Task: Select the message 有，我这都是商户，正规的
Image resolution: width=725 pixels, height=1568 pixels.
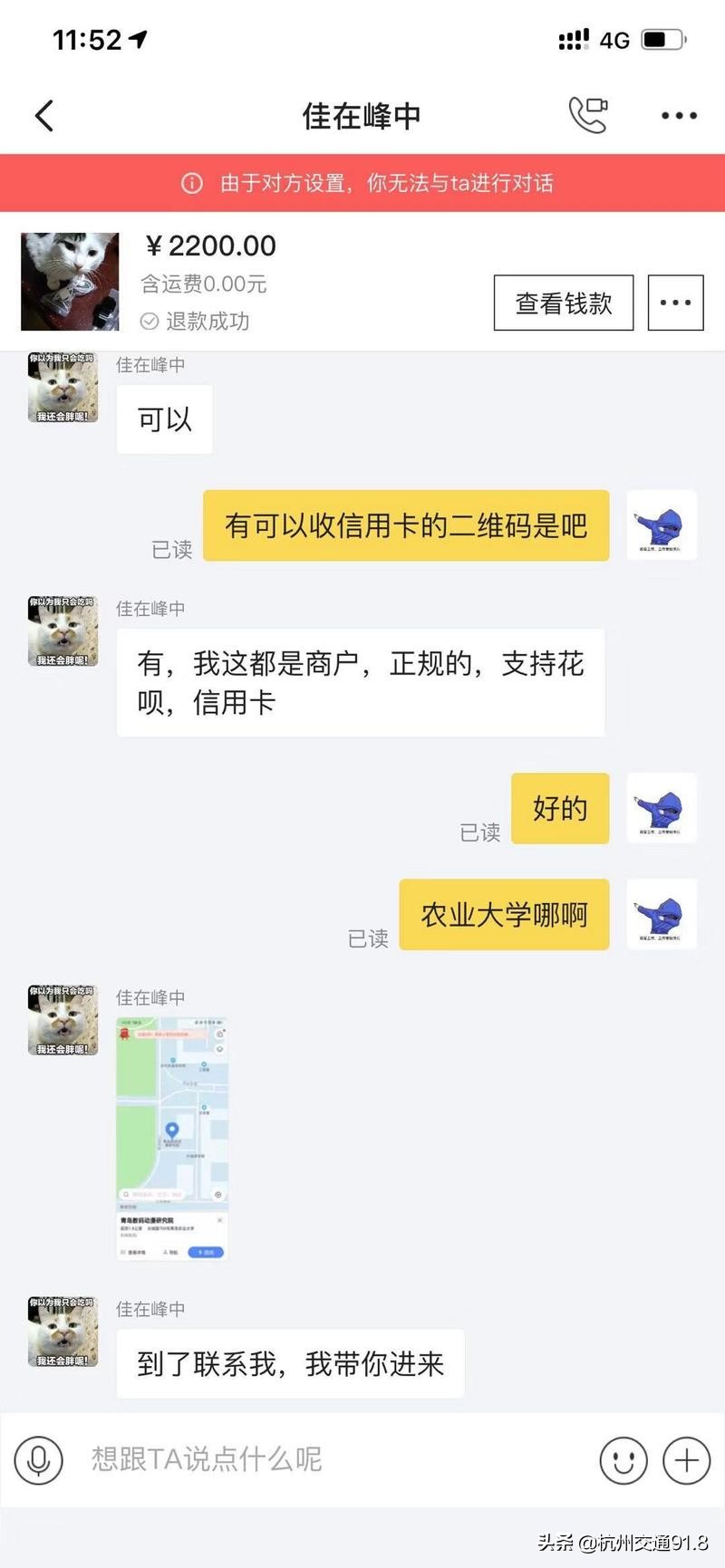Action: point(361,682)
